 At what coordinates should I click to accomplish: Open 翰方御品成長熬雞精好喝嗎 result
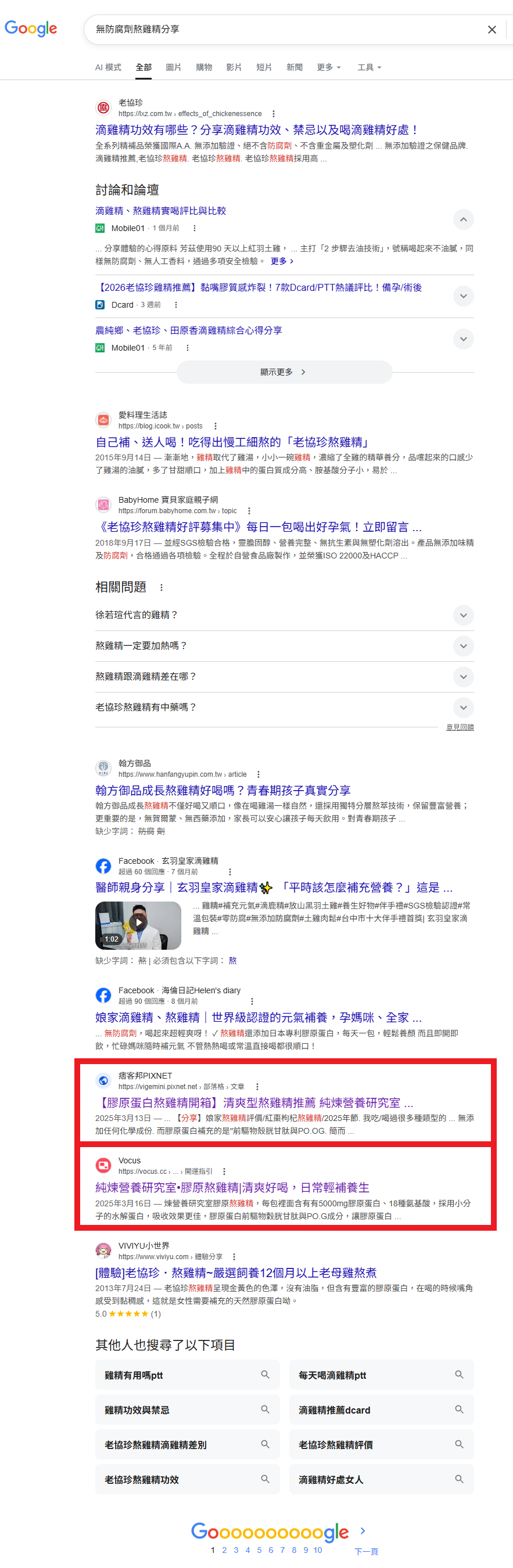click(x=223, y=790)
